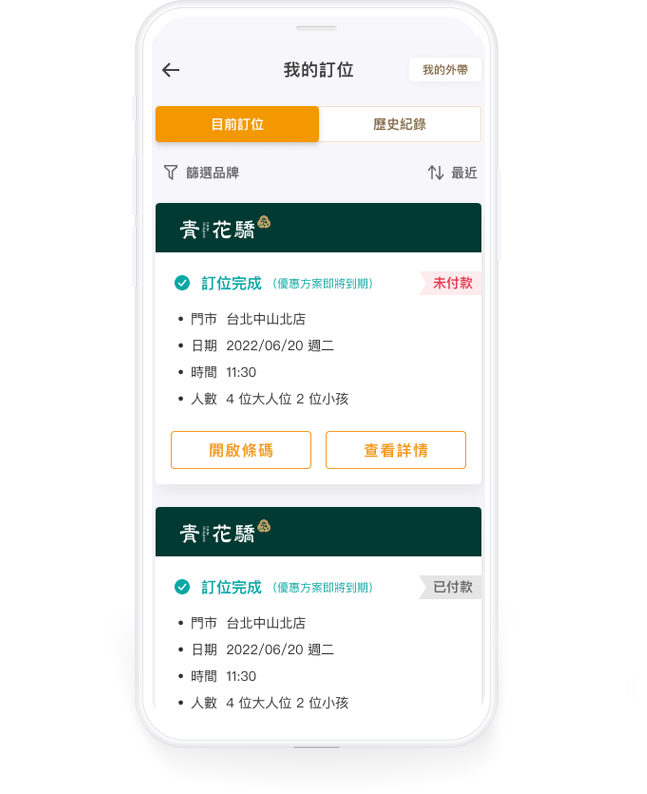Tap 開啟條碼 on the unpaid reservation

click(241, 450)
